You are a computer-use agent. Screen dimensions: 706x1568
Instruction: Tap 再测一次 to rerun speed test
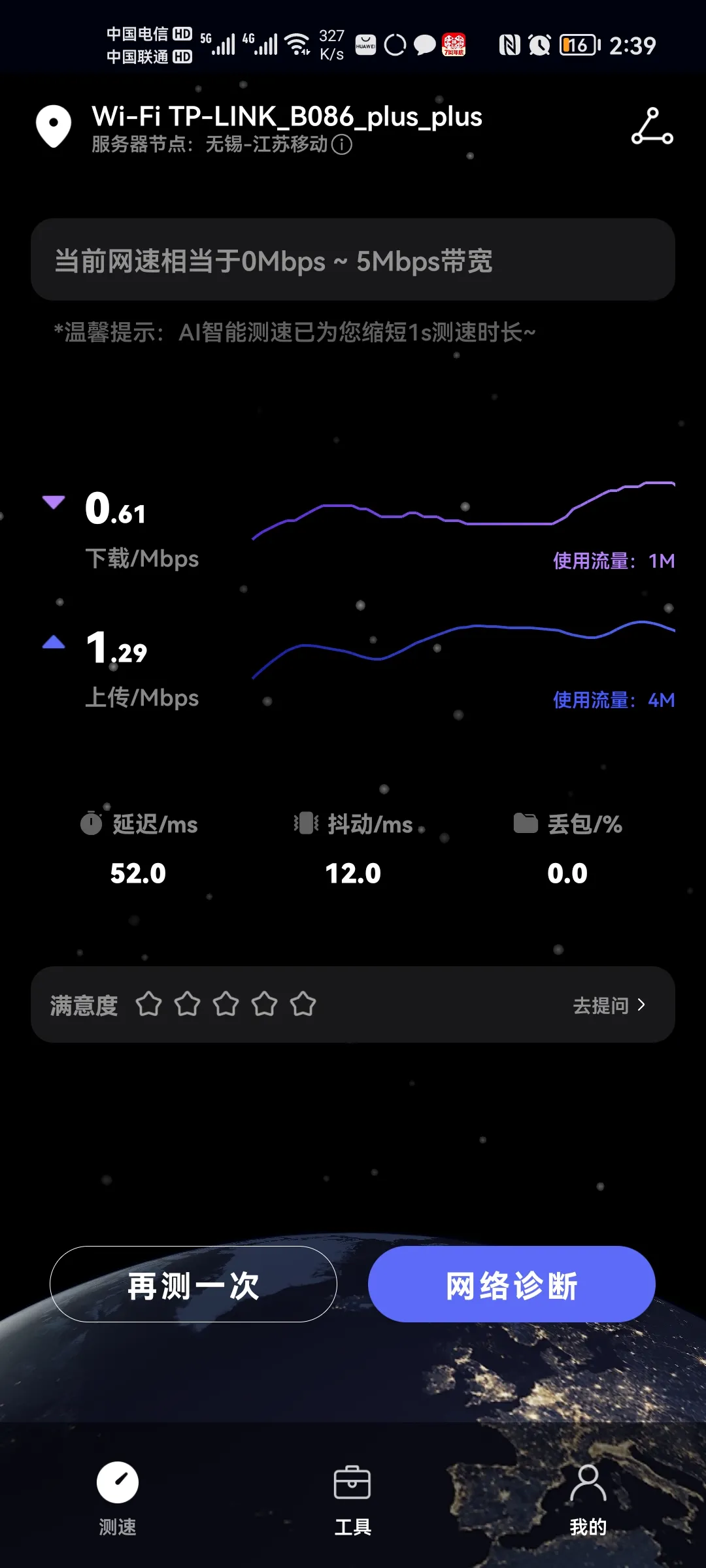(193, 1284)
